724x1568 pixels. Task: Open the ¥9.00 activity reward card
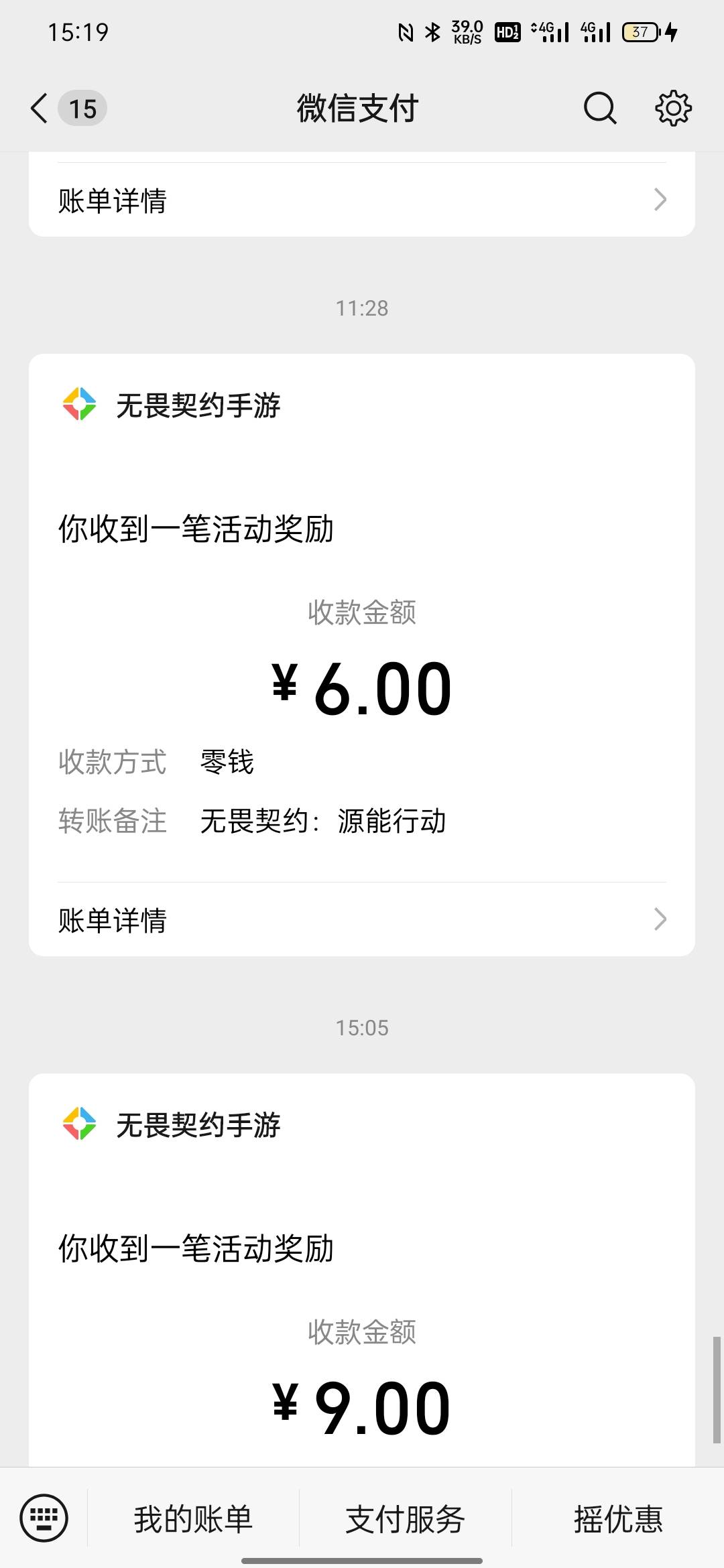pyautogui.click(x=362, y=1270)
